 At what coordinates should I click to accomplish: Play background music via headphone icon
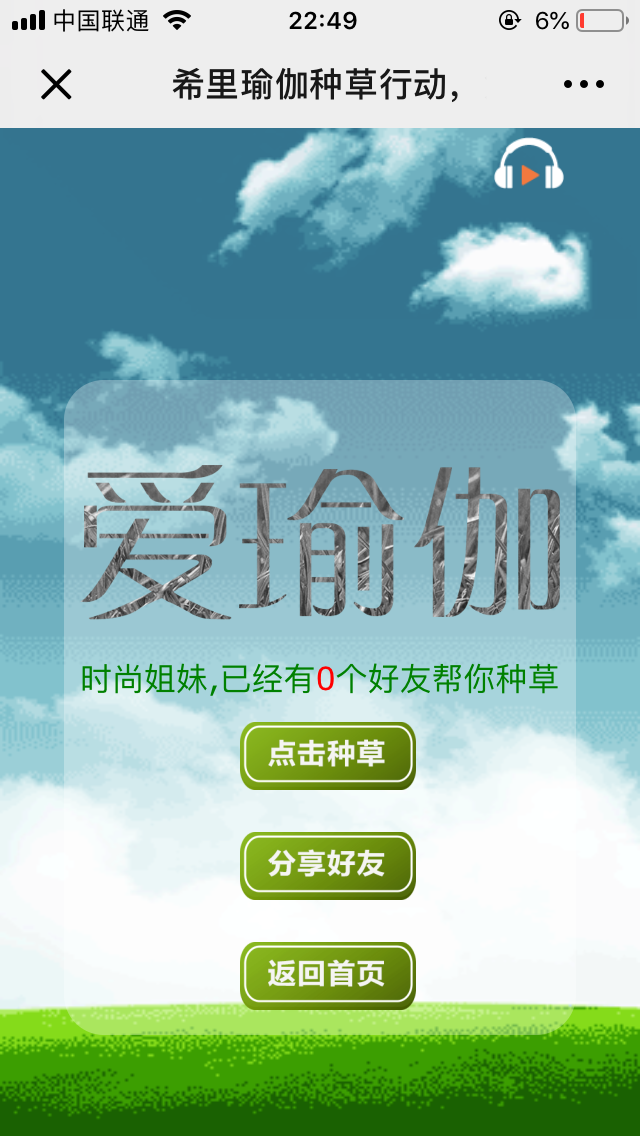529,167
